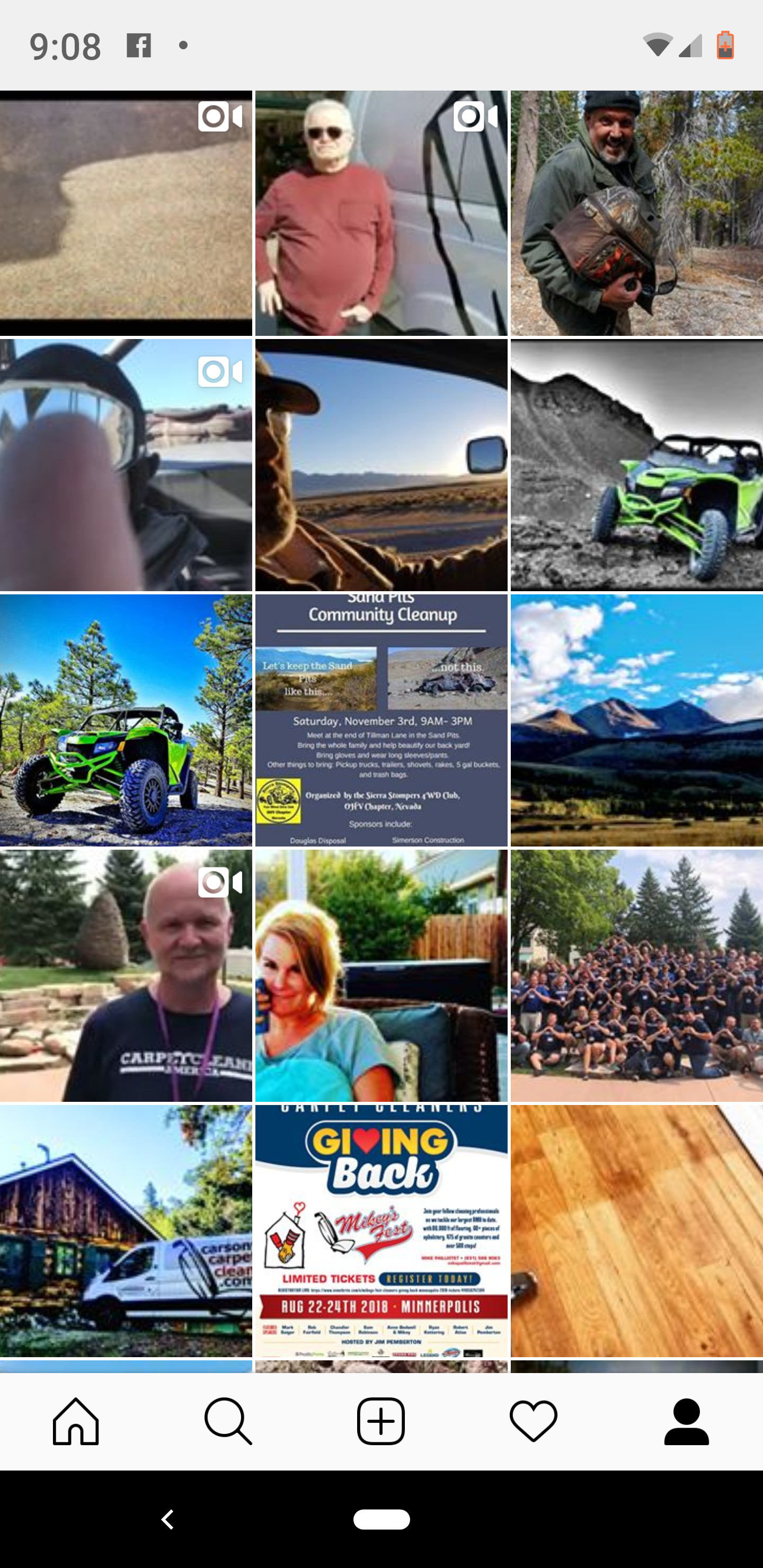This screenshot has width=763, height=1568.
Task: Switch to the Profile tab
Action: pos(686,1421)
